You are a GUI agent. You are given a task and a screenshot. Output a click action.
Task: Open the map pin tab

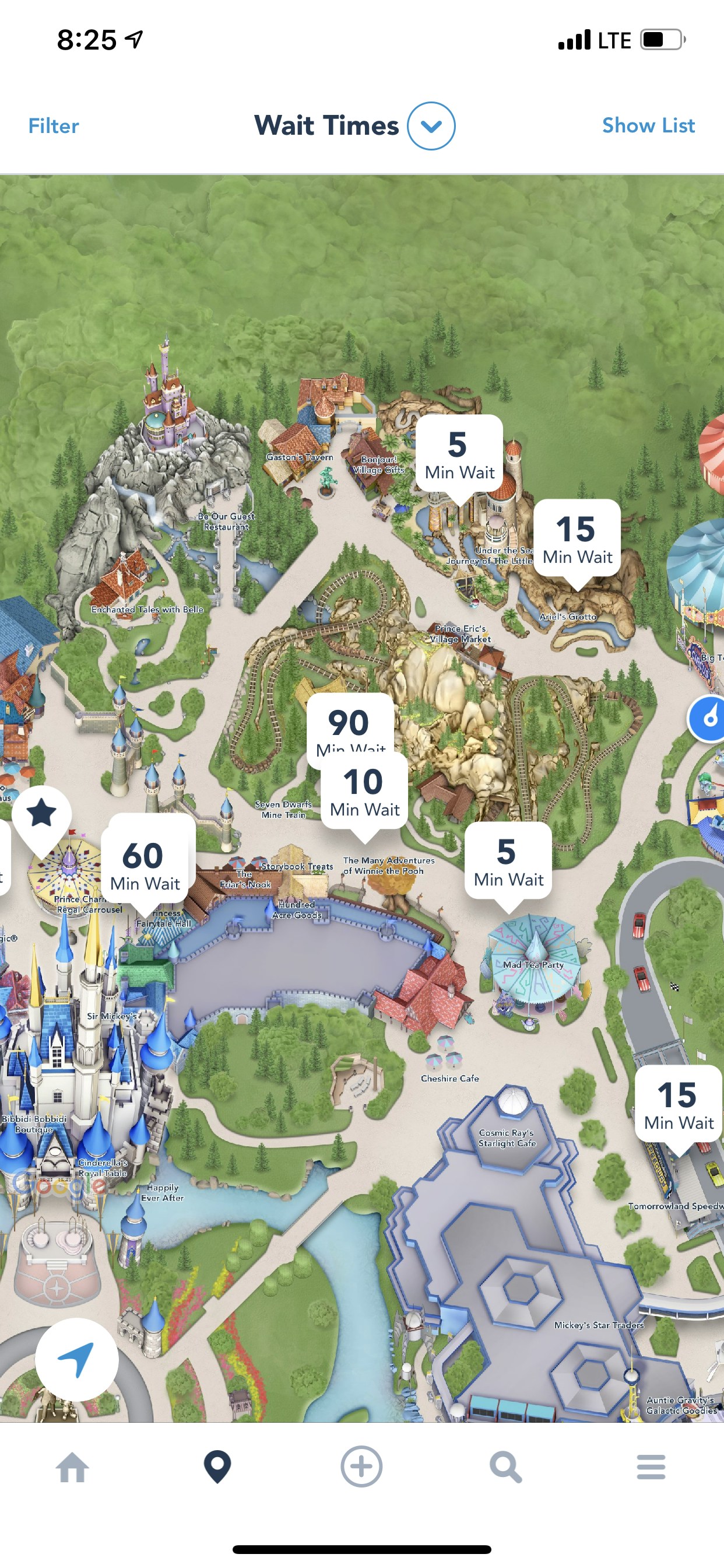pos(217,1467)
